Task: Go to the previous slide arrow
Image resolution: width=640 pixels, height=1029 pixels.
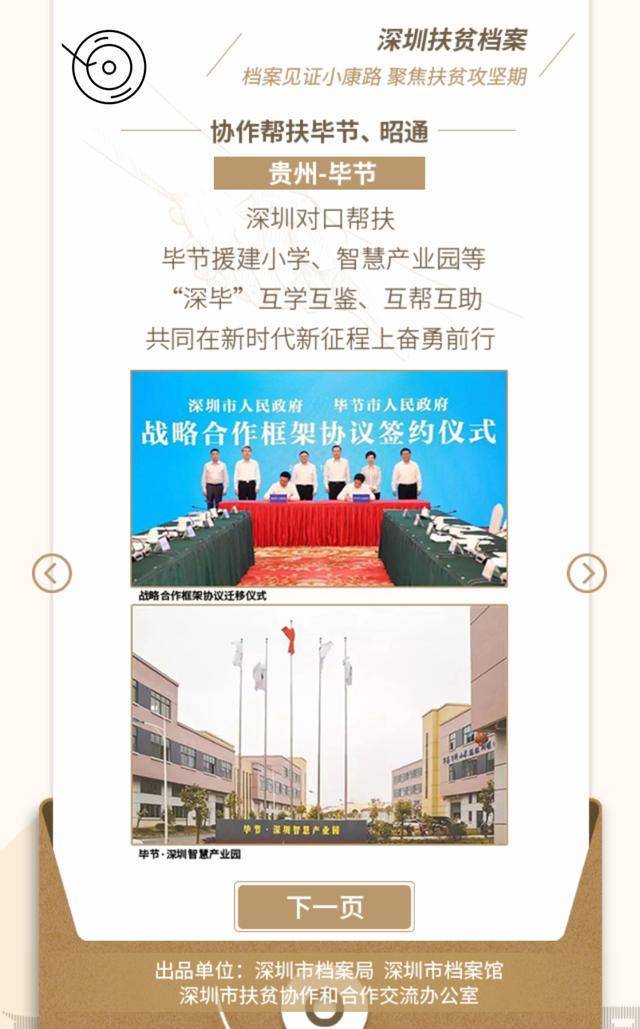Action: (52, 573)
